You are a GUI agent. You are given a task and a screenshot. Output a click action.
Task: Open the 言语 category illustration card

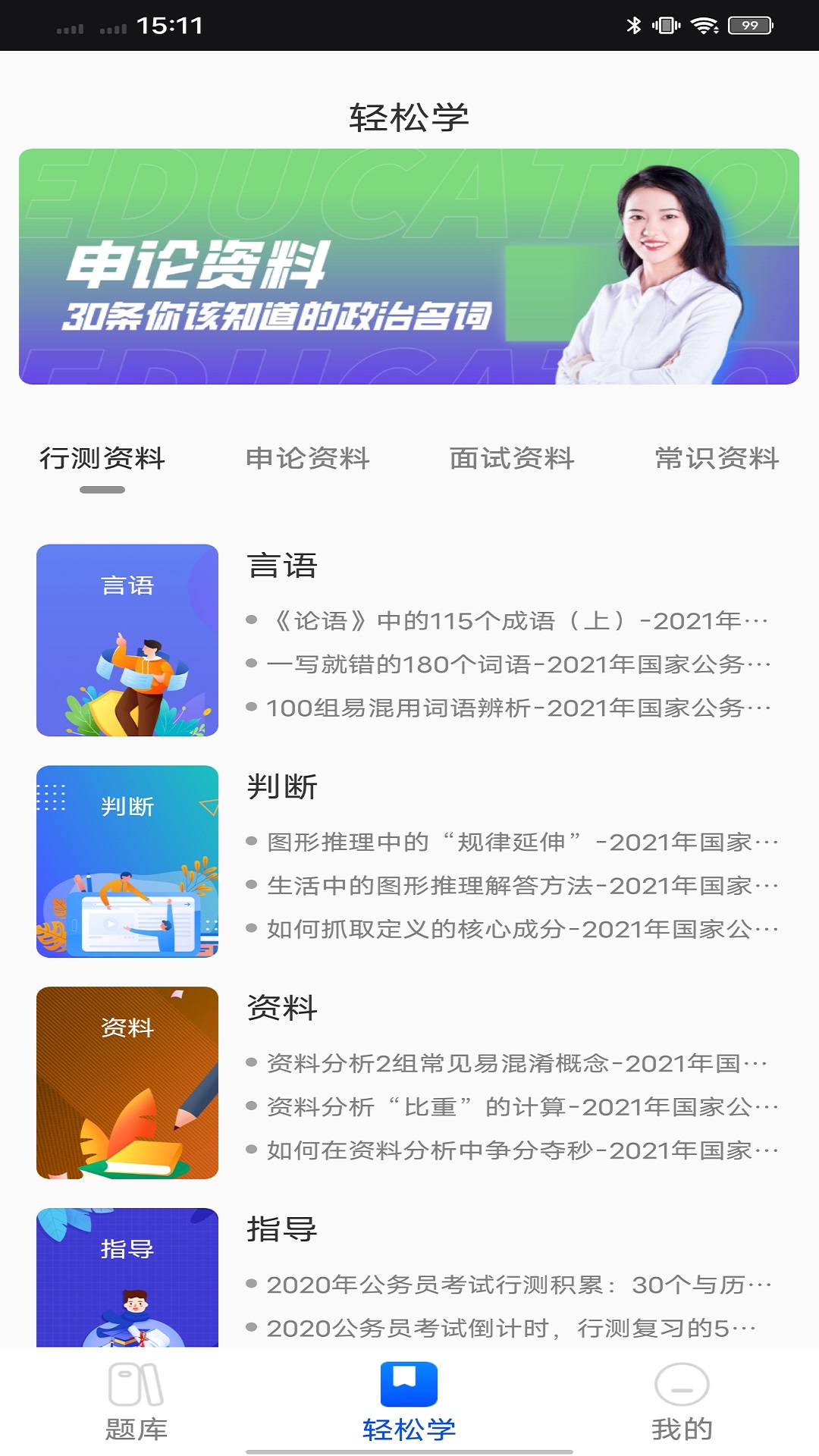[x=127, y=639]
